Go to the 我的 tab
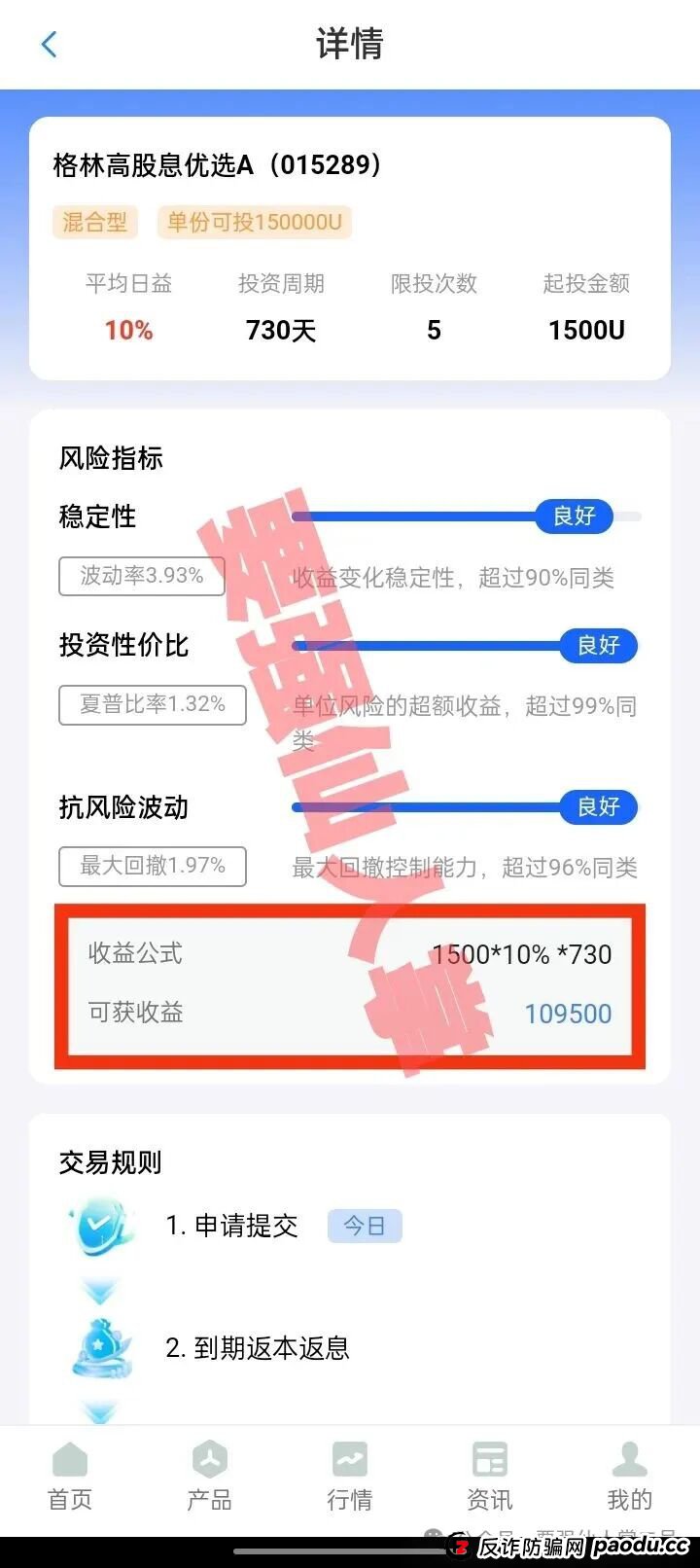 (629, 1477)
